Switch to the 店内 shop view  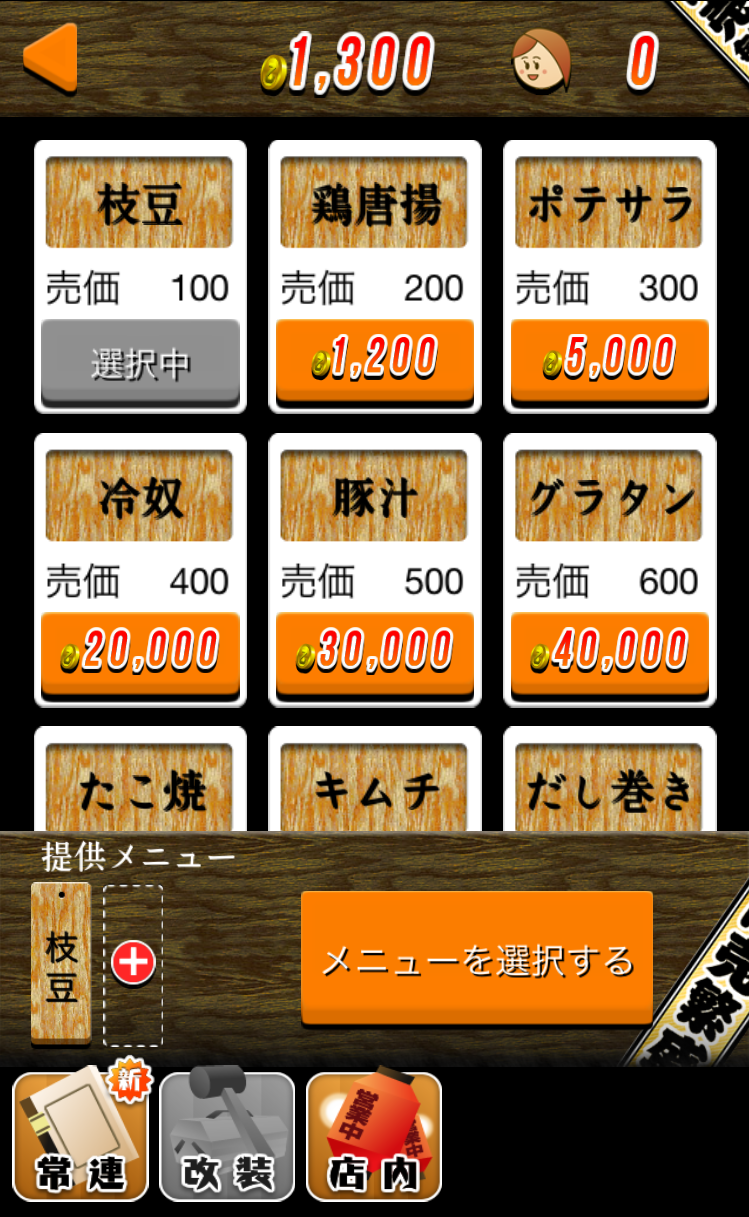click(x=374, y=1135)
